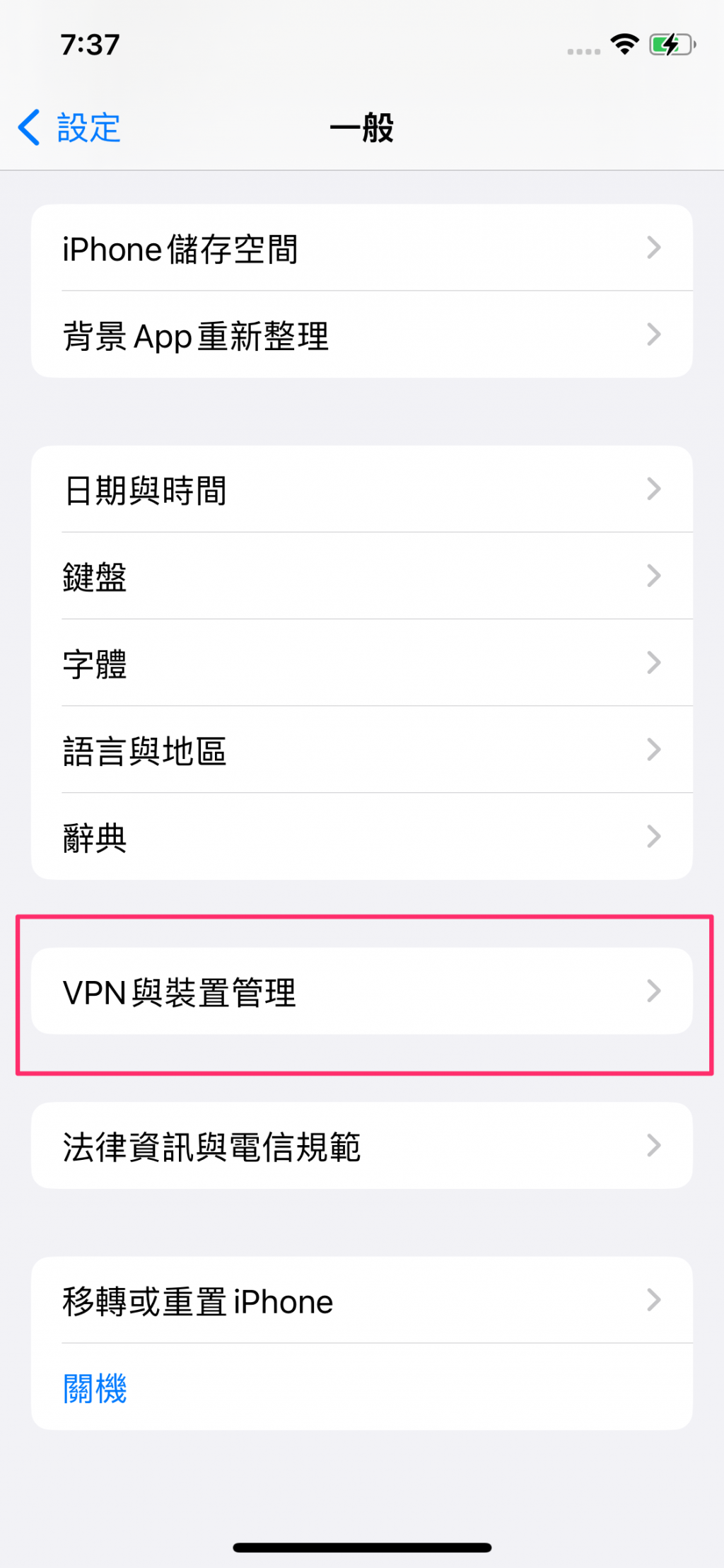The height and width of the screenshot is (1568, 724).
Task: Open VPN 與裝置管理
Action: point(361,992)
